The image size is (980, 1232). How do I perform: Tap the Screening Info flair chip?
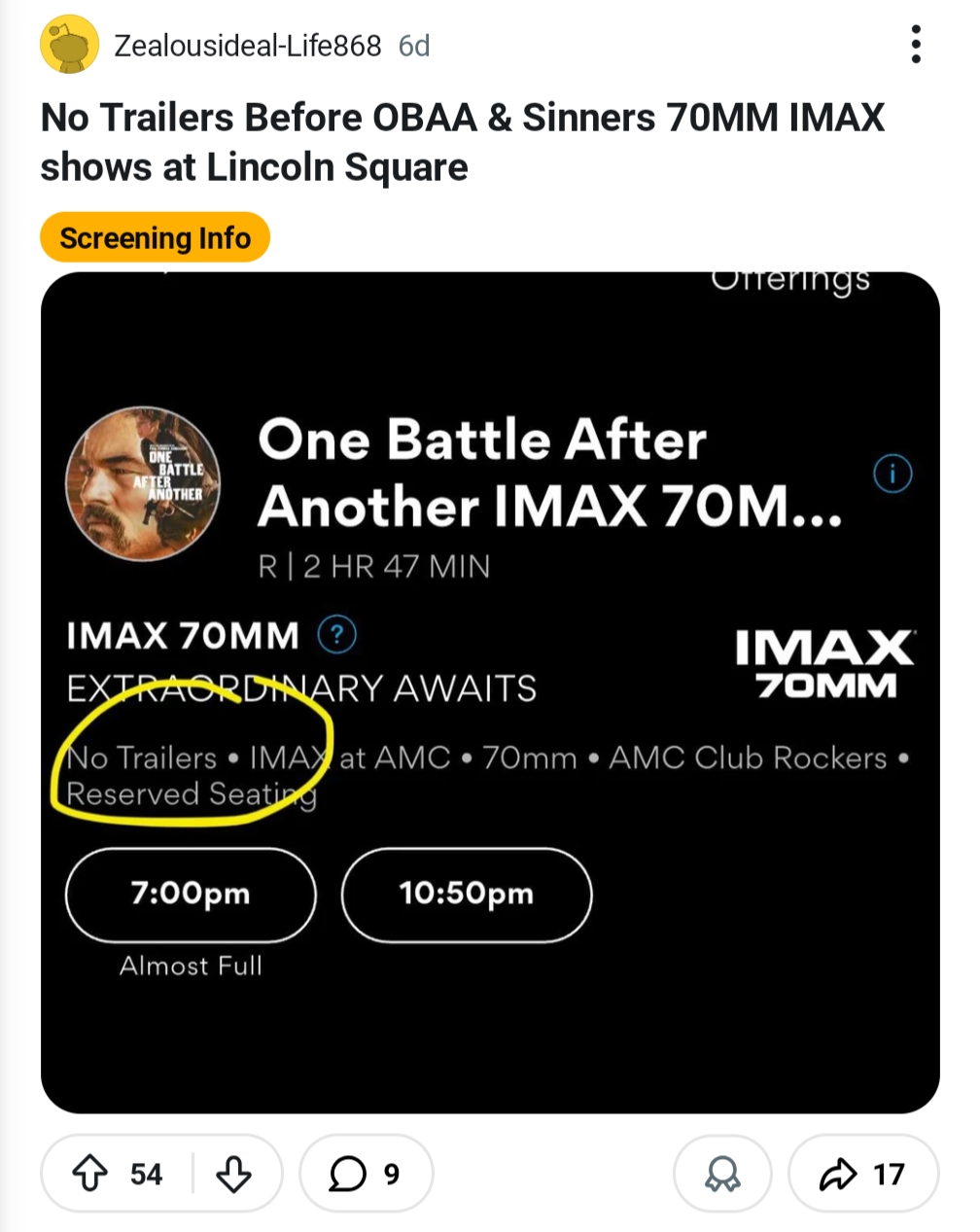[x=155, y=238]
